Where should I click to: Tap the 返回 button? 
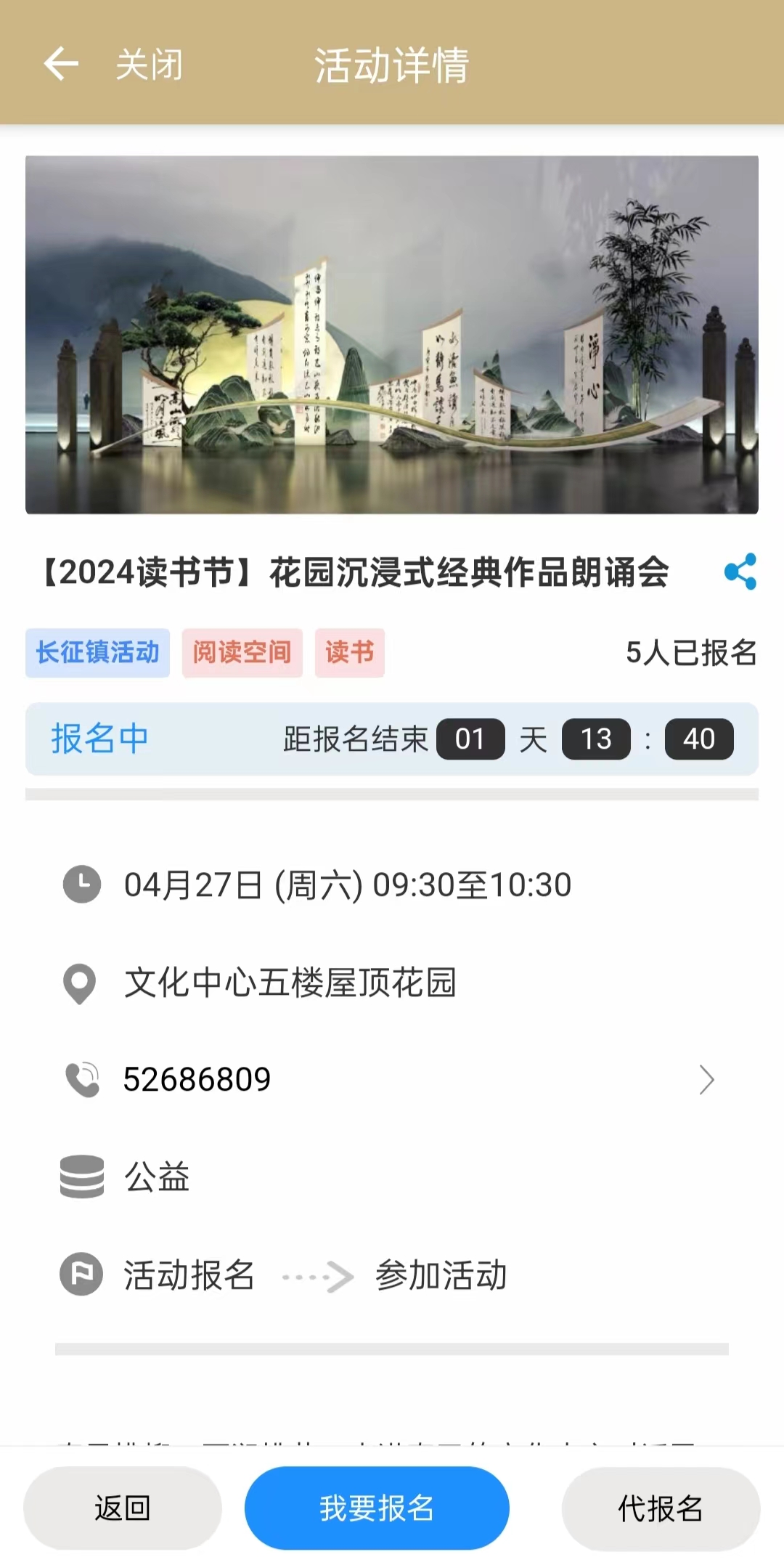(122, 1508)
